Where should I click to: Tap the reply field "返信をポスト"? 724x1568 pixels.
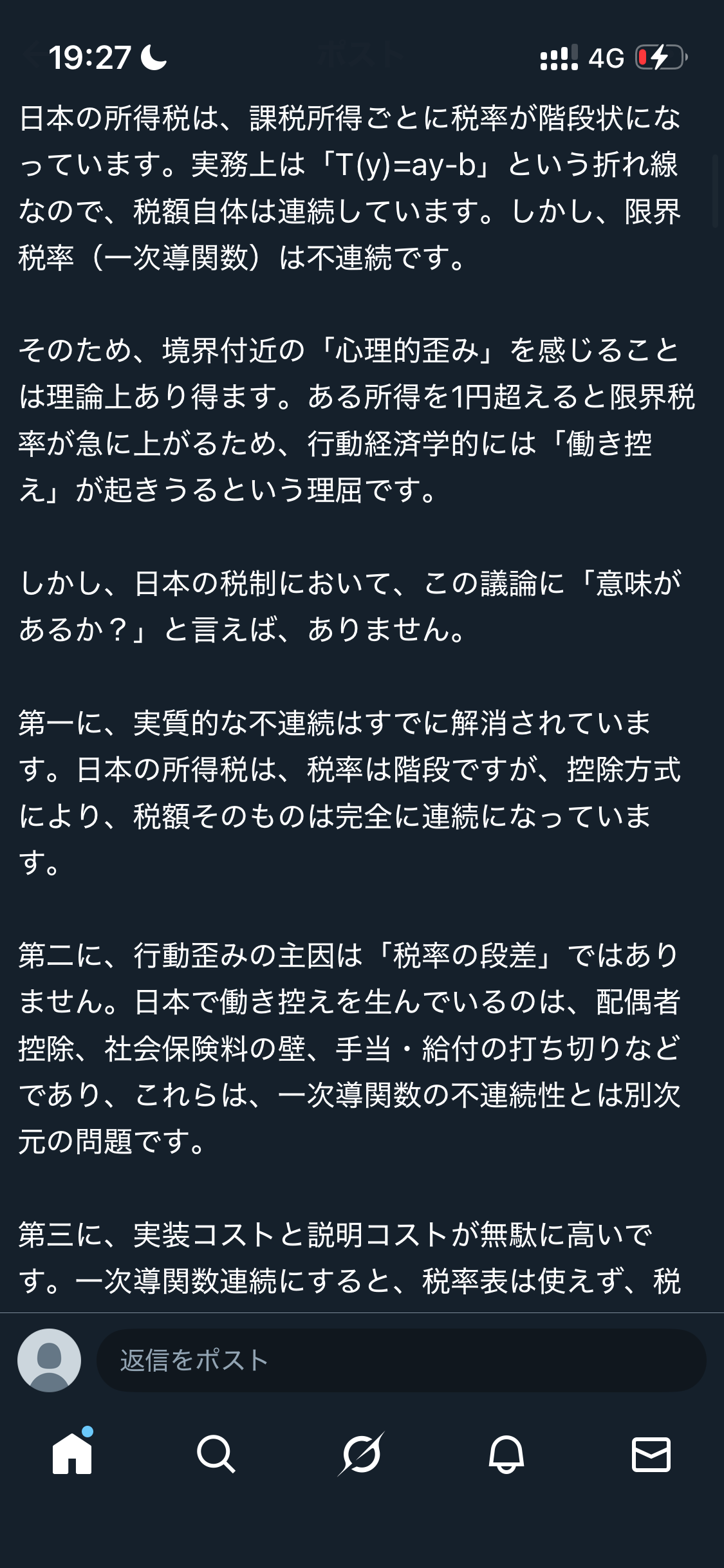click(401, 1360)
